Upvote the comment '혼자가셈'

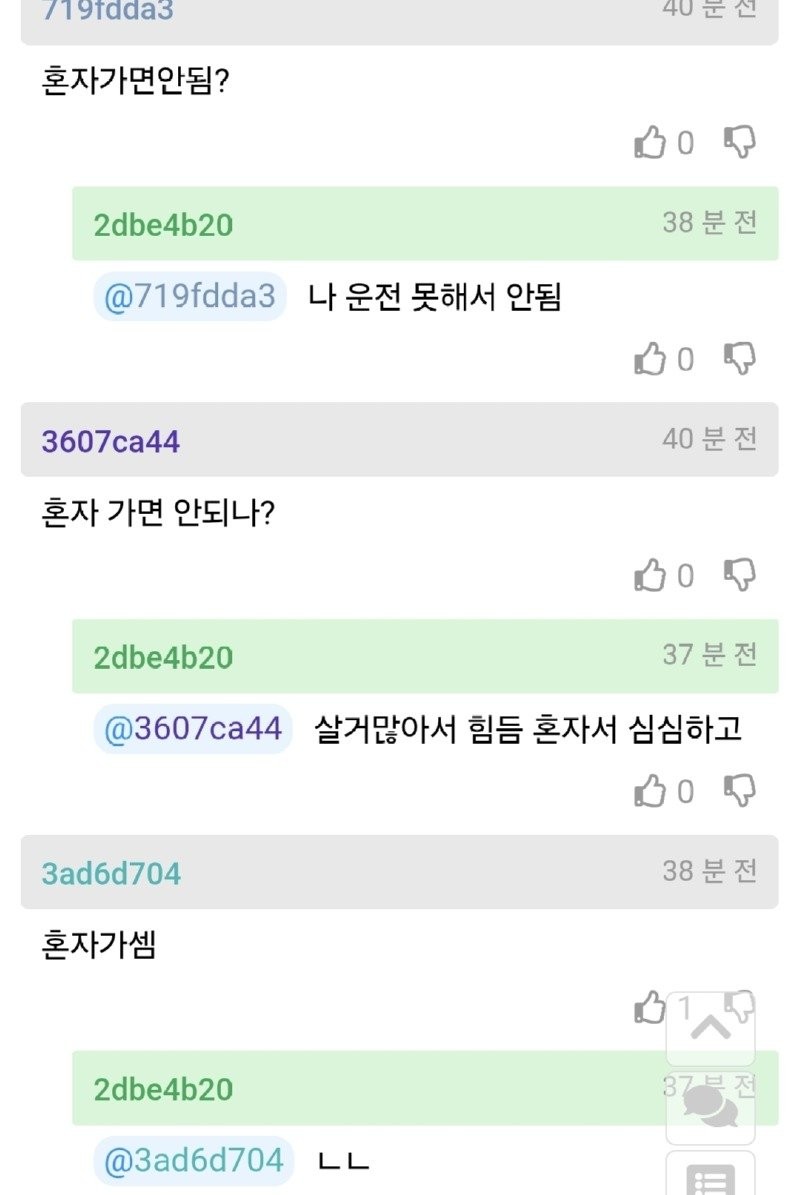(x=650, y=1008)
